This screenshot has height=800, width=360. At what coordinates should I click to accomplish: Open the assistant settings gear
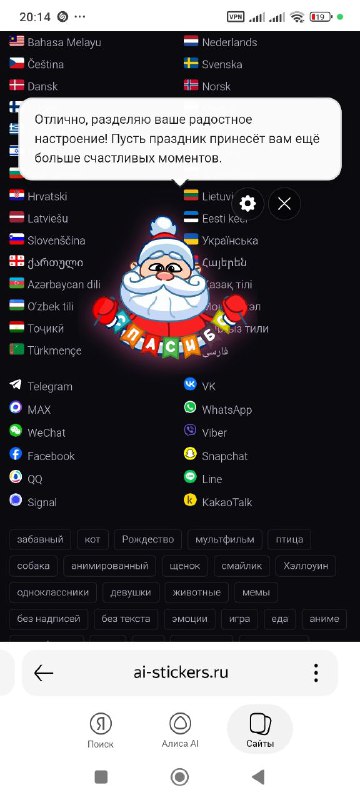tap(248, 204)
